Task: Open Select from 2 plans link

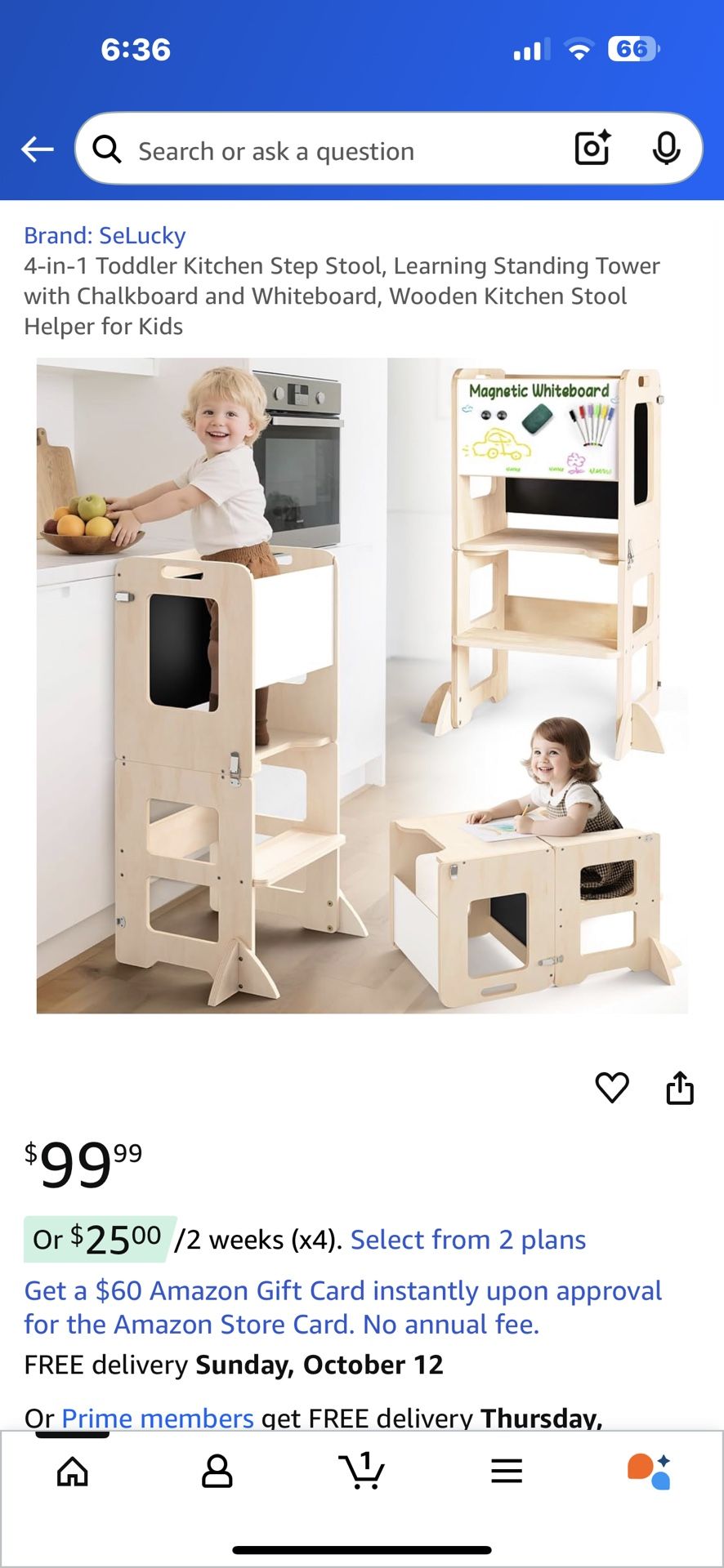Action: [468, 1240]
